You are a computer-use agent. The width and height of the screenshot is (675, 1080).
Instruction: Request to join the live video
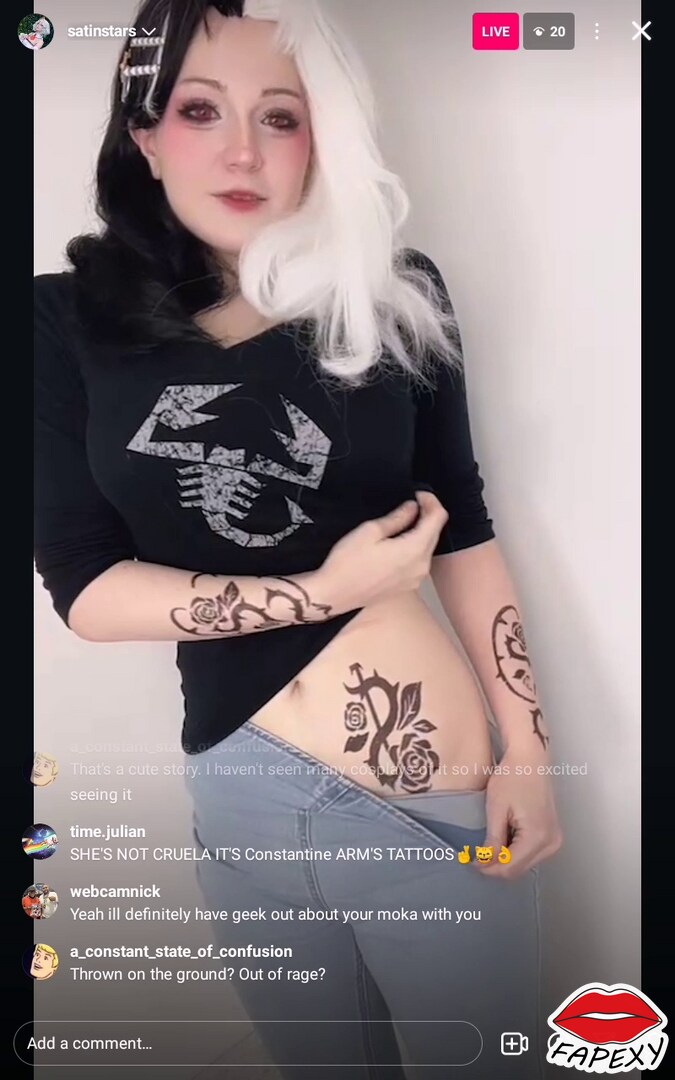coord(514,1043)
